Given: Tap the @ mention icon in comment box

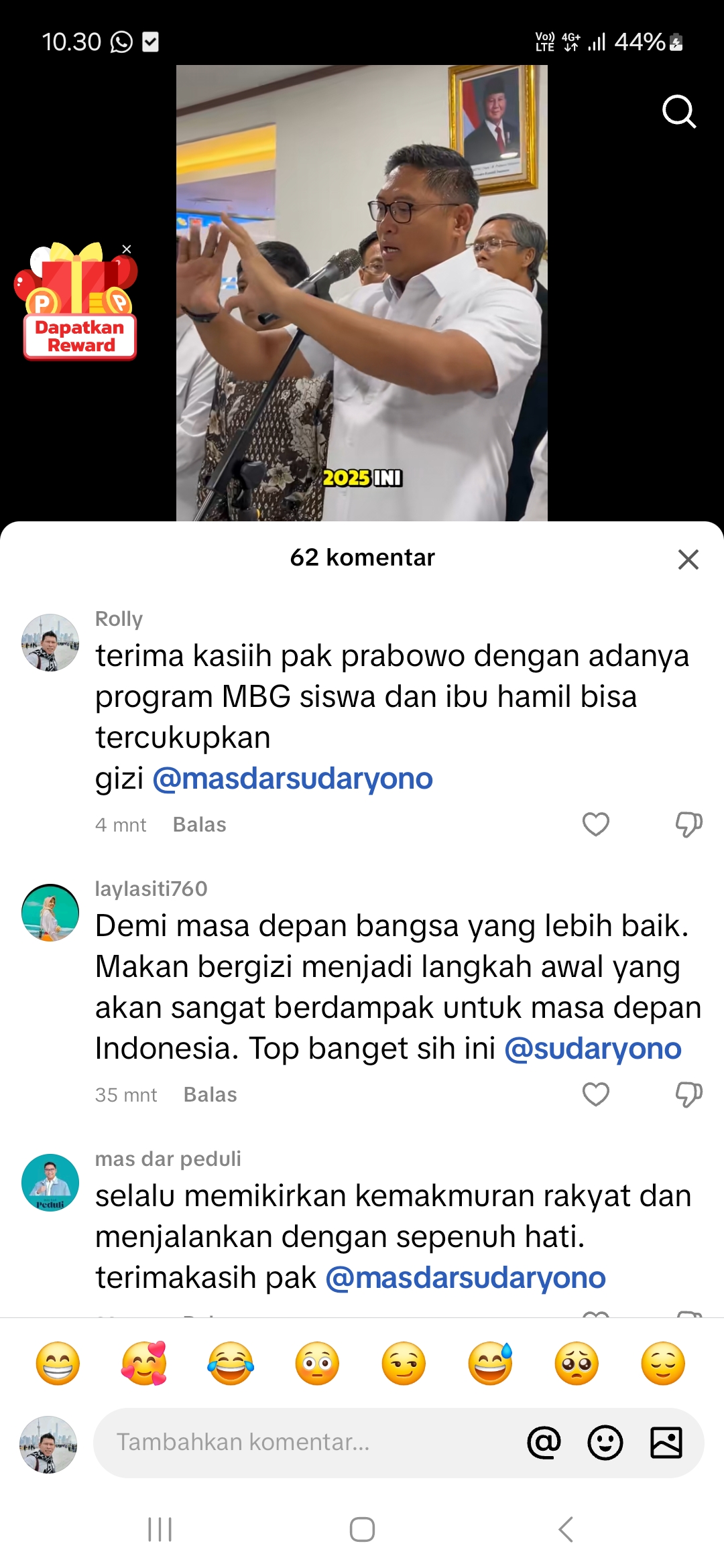Looking at the screenshot, I should (544, 1442).
